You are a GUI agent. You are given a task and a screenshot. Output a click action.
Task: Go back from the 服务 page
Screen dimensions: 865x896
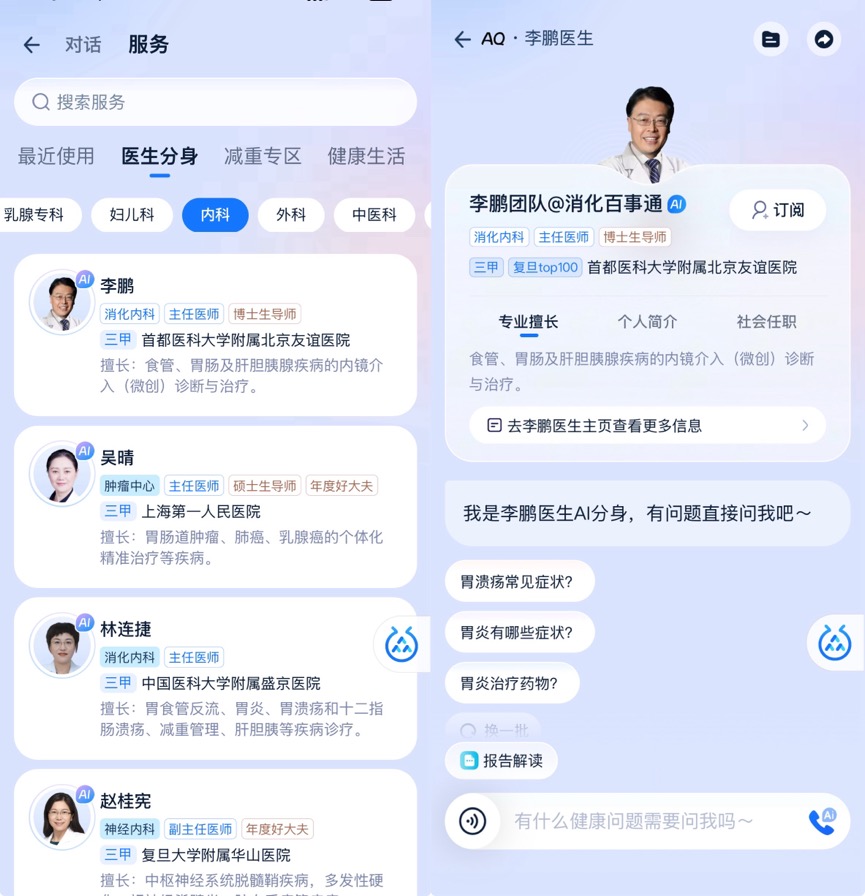click(x=32, y=45)
